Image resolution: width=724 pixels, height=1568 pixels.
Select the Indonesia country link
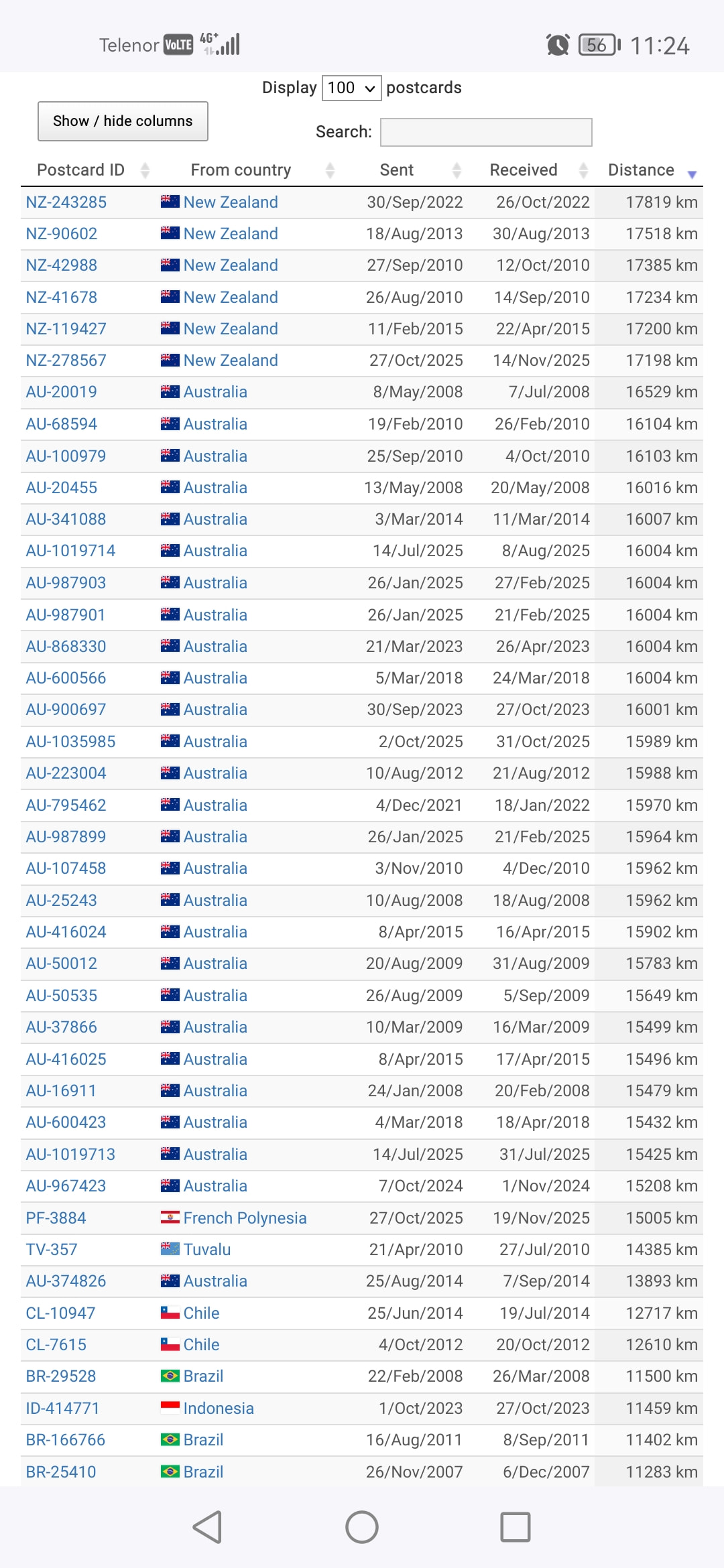[219, 1409]
